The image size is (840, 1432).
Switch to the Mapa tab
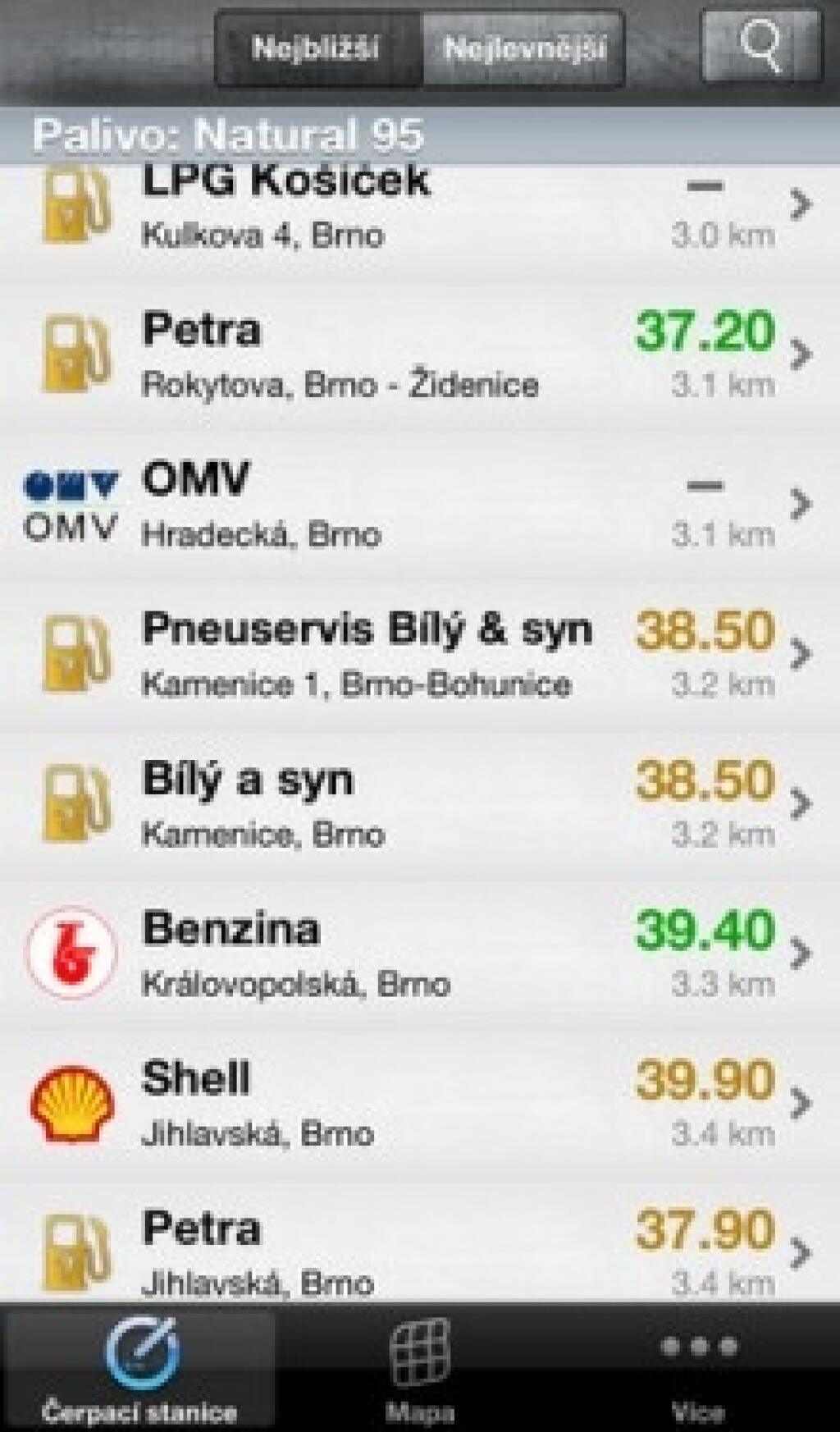click(x=420, y=1367)
